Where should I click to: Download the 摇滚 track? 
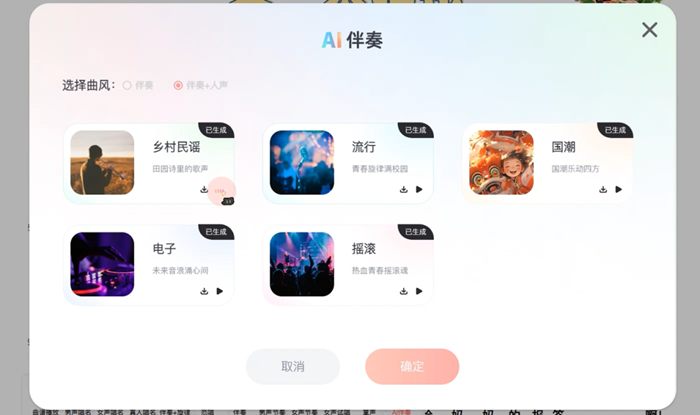(404, 291)
